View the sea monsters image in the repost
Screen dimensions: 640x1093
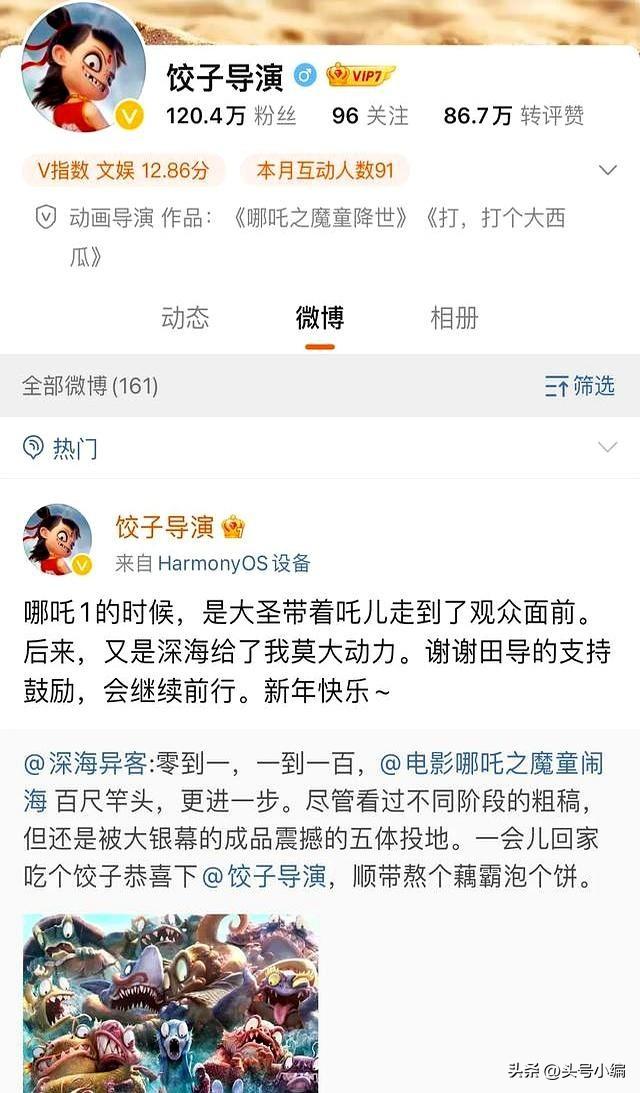click(x=170, y=1000)
